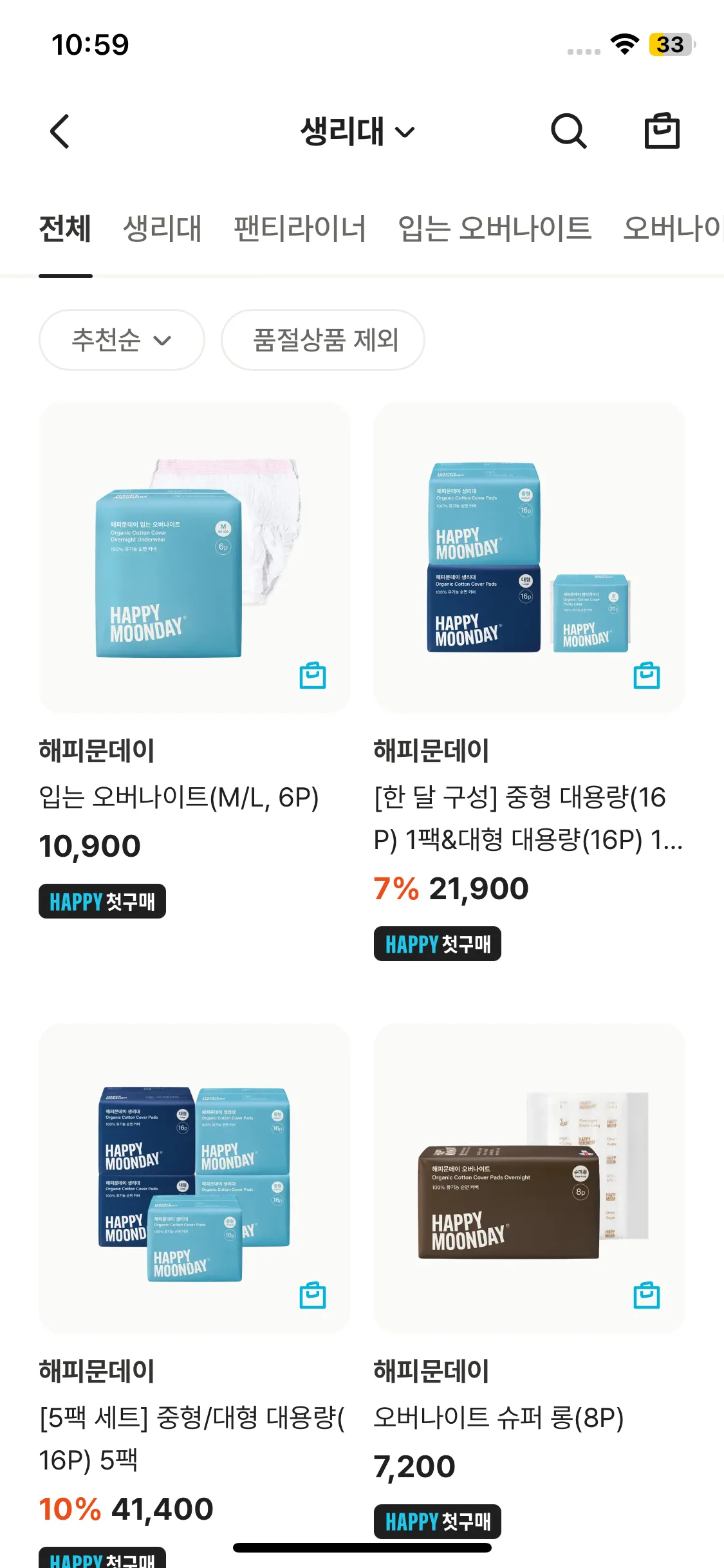Add 오버나이트 슈퍼 롱(8P) to cart
Image resolution: width=724 pixels, height=1568 pixels.
[x=646, y=1296]
